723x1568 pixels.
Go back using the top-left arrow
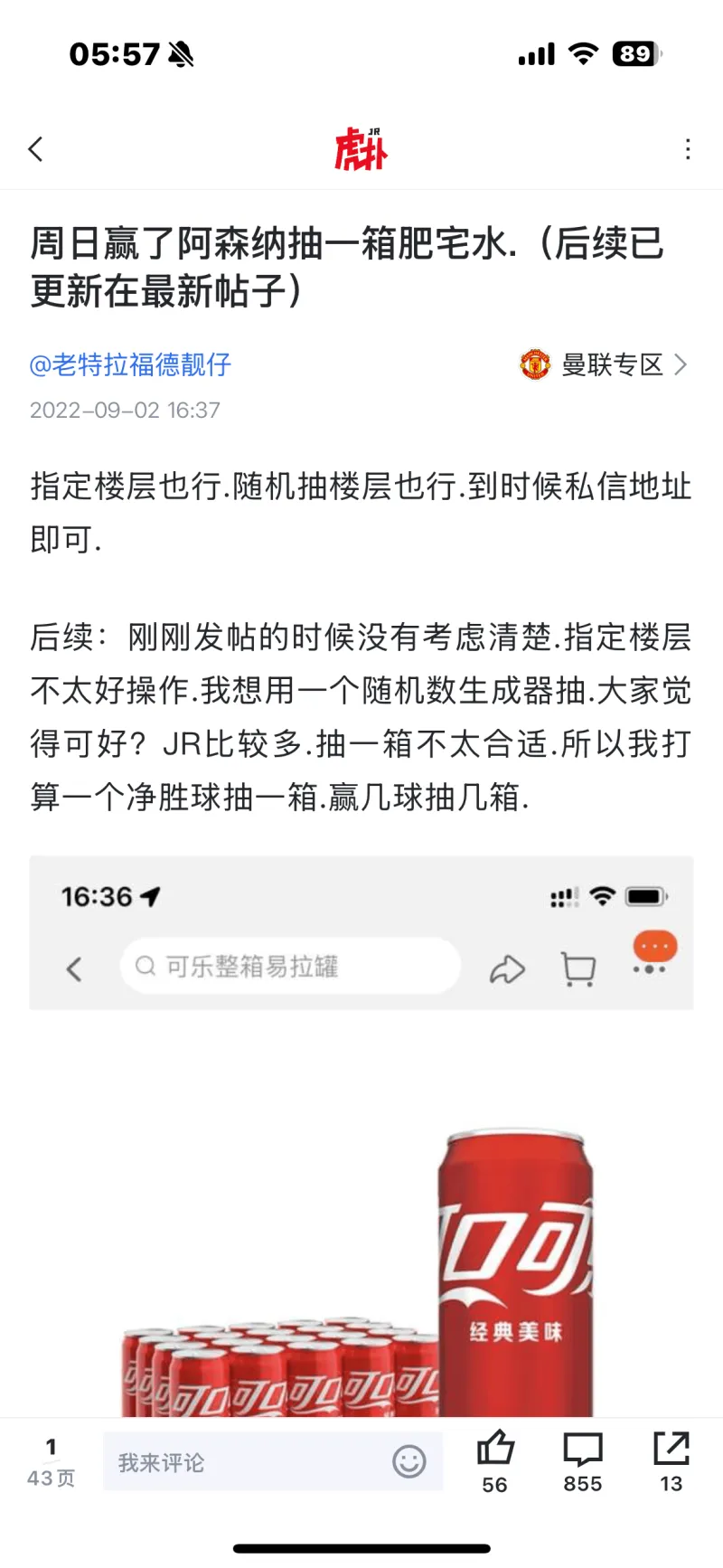pyautogui.click(x=36, y=149)
